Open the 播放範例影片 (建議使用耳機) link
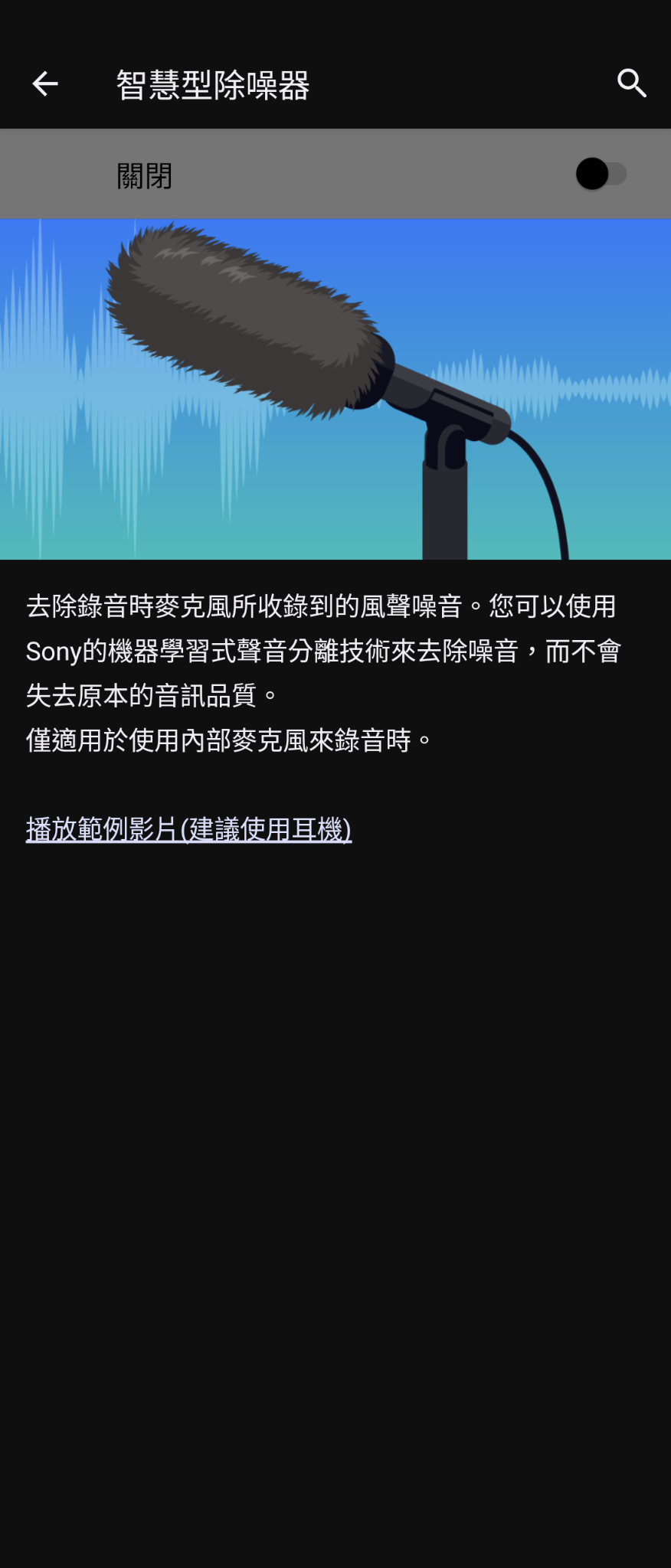The width and height of the screenshot is (671, 1568). pos(188,829)
